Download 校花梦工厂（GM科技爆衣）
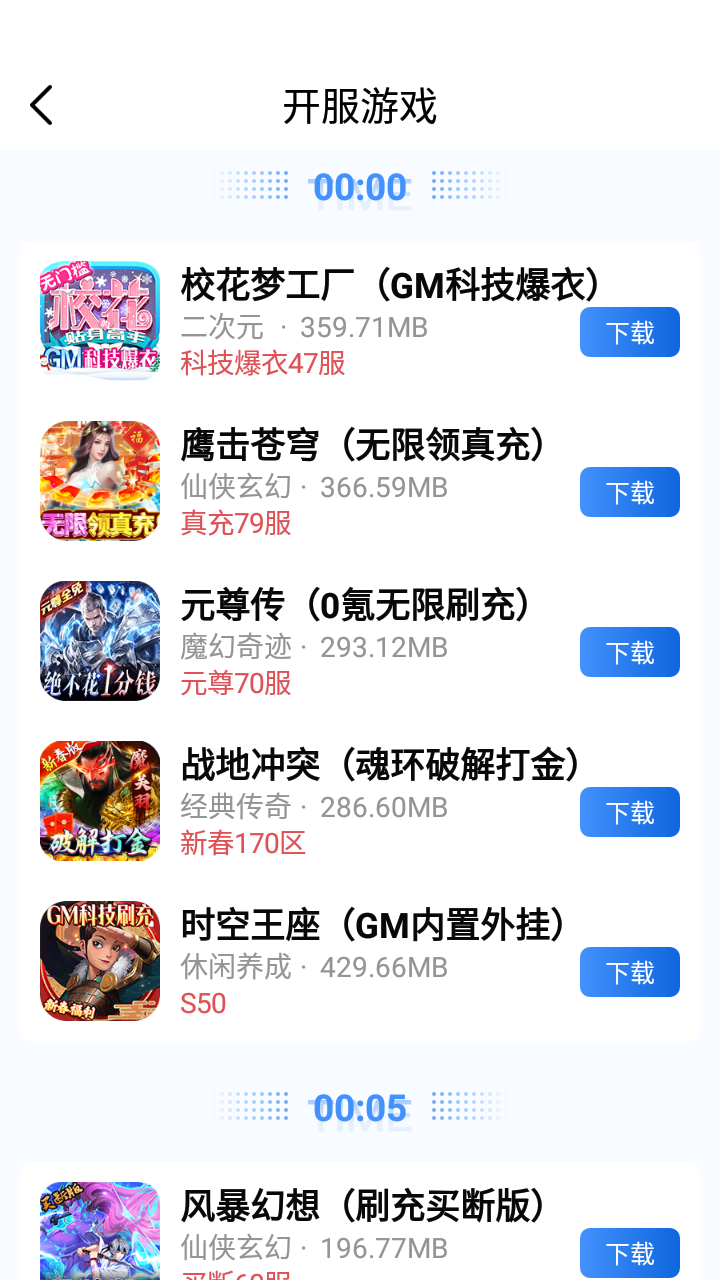Screen dimensions: 720x1280 629,331
